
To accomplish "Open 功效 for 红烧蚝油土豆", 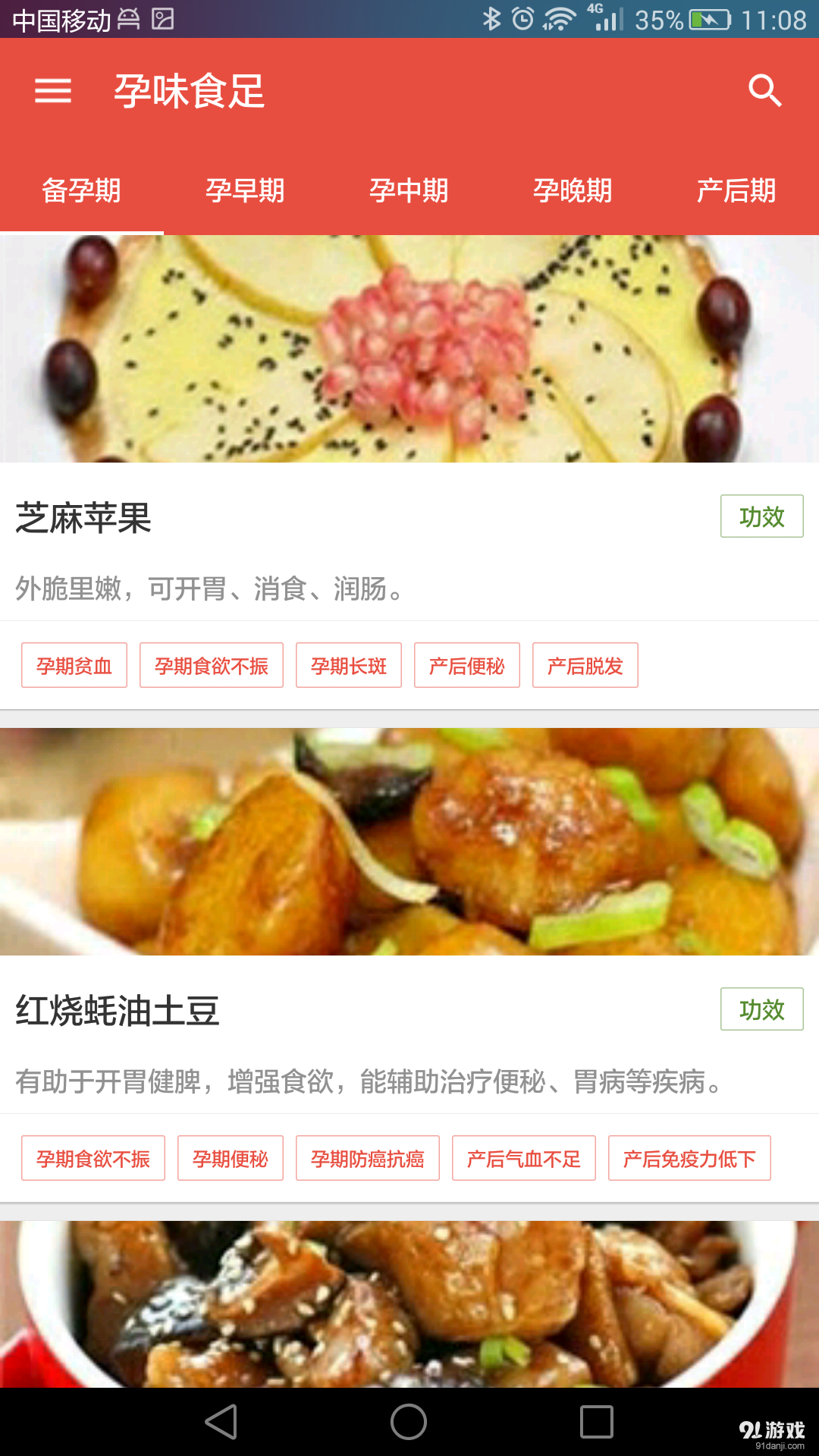I will (761, 1009).
